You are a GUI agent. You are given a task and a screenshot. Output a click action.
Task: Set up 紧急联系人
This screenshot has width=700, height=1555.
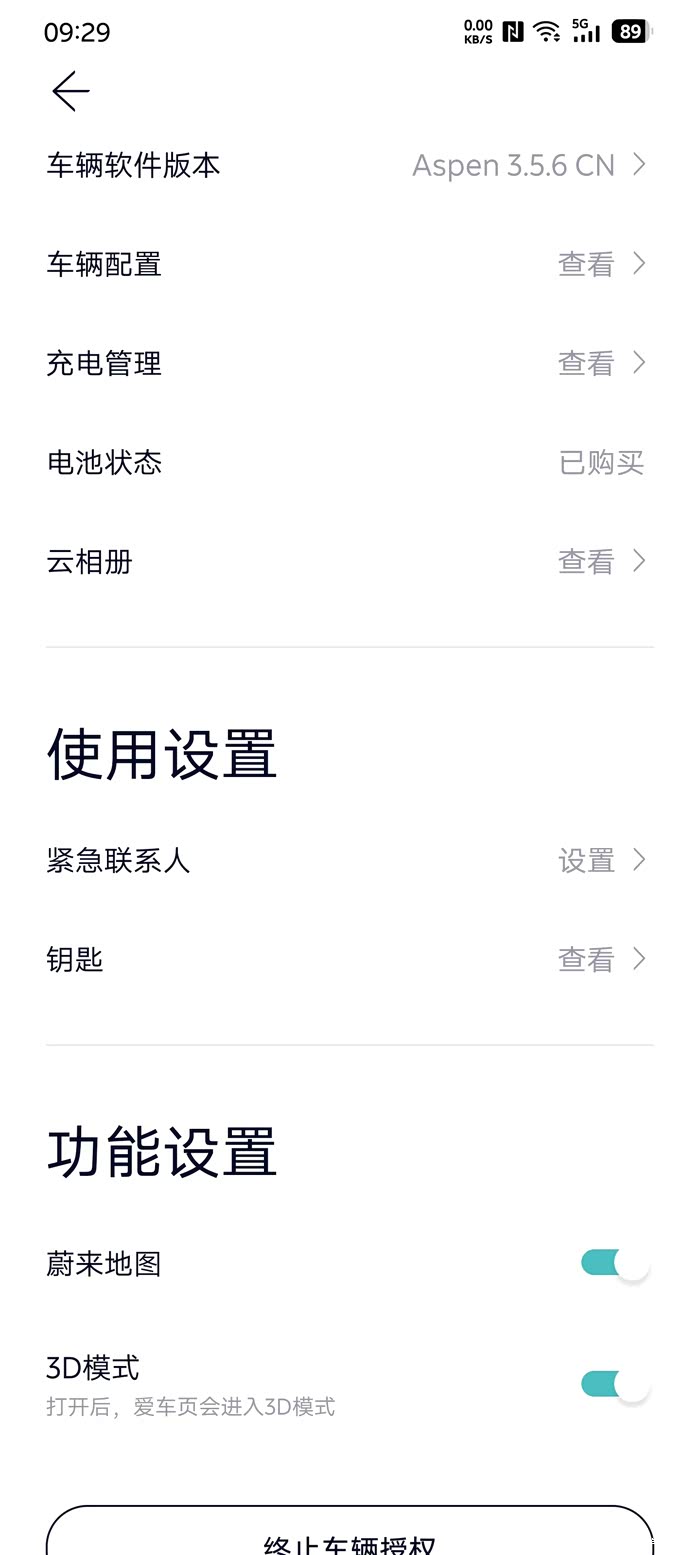[349, 860]
